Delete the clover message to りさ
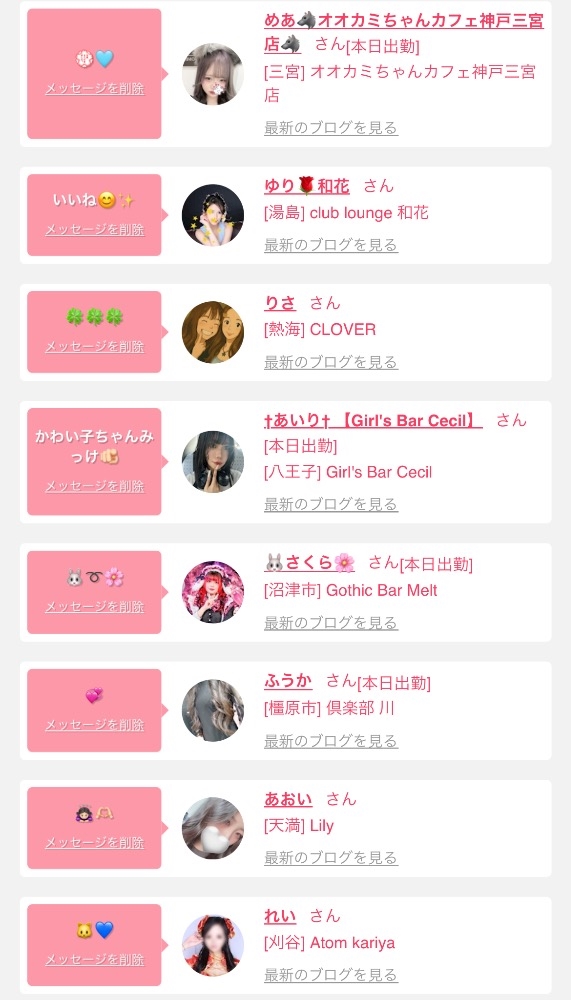 click(x=94, y=347)
